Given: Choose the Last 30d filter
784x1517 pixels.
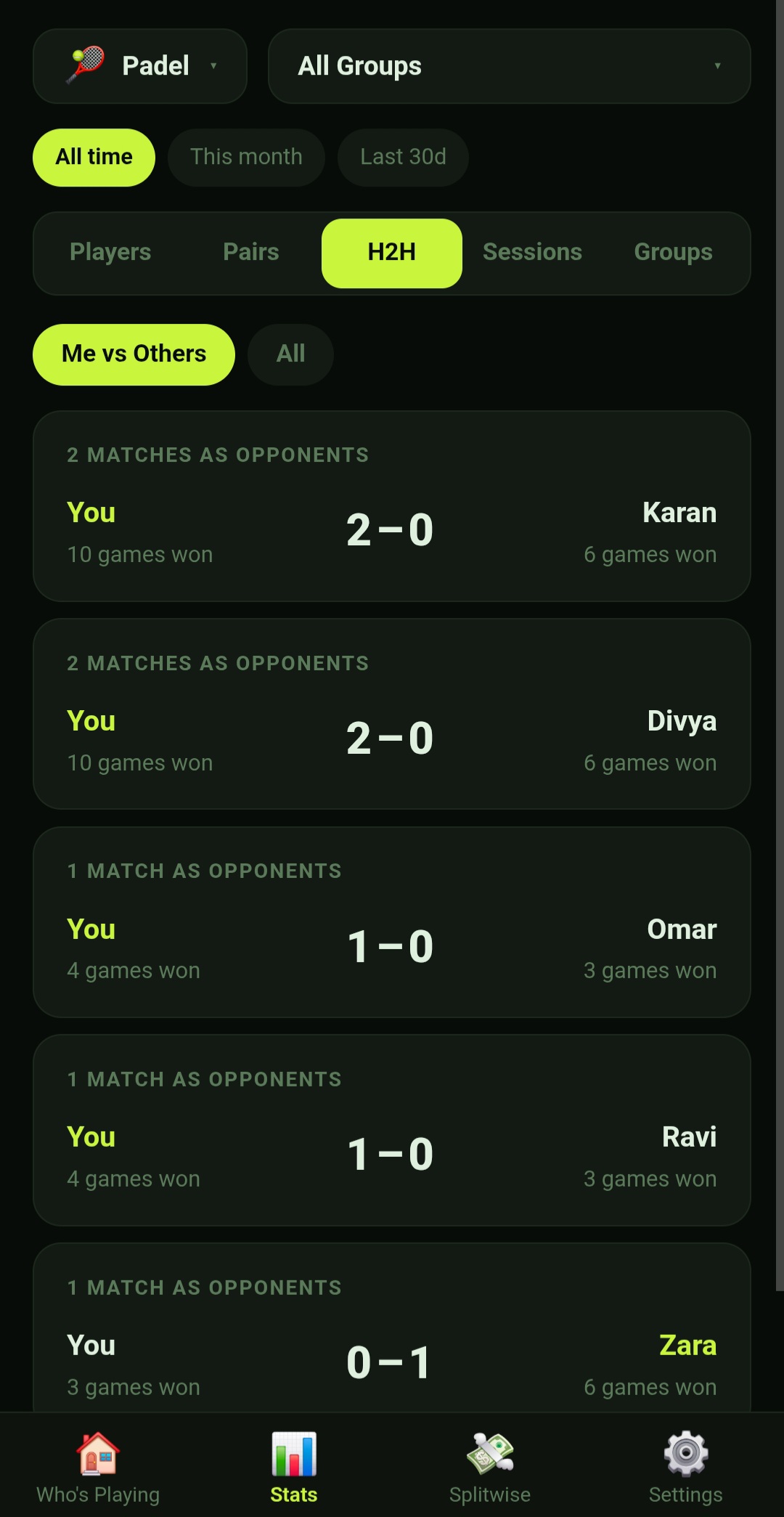Looking at the screenshot, I should point(403,158).
